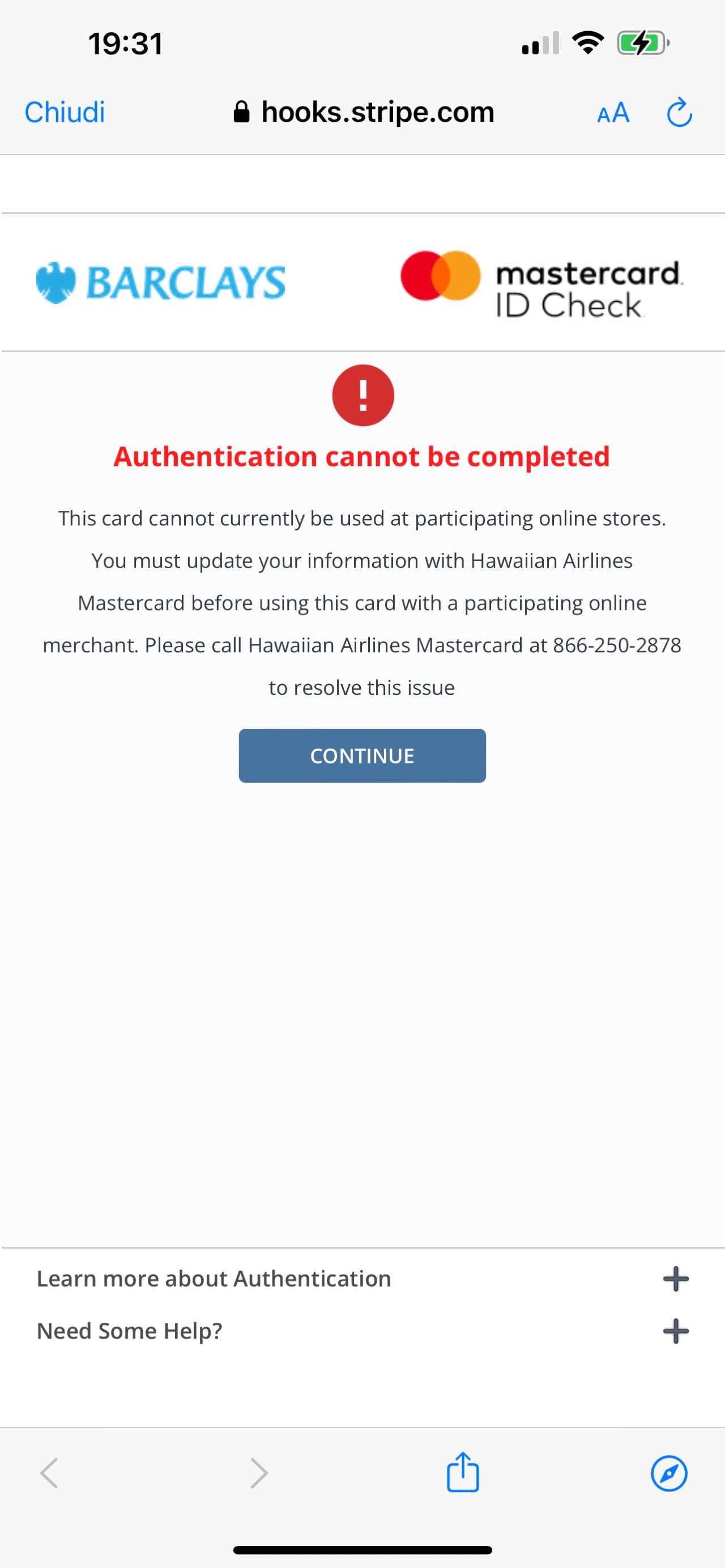
Task: Expand the Need Some Help? section
Action: [x=675, y=1331]
